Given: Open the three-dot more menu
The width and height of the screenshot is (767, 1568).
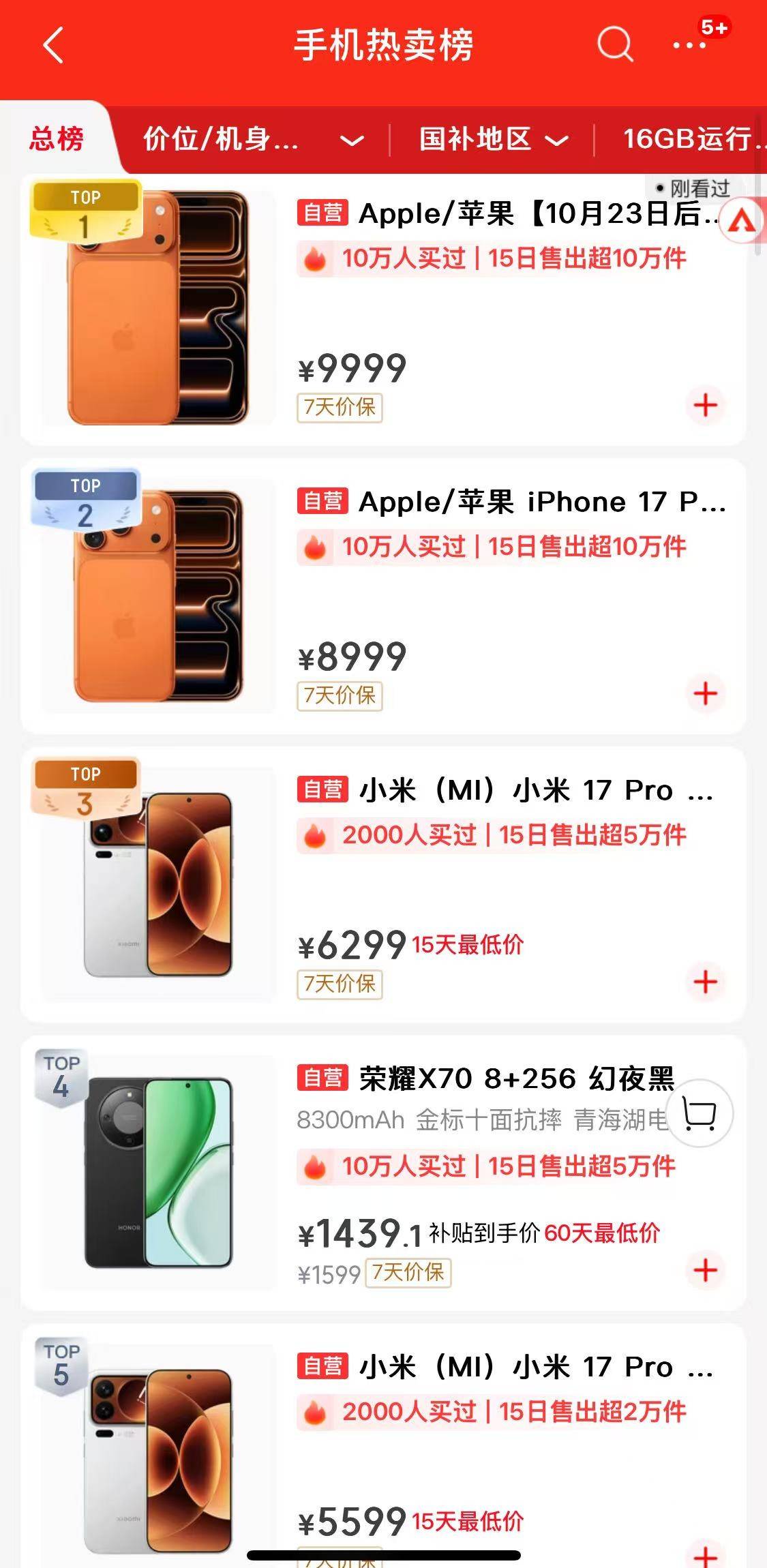Looking at the screenshot, I should tap(689, 46).
